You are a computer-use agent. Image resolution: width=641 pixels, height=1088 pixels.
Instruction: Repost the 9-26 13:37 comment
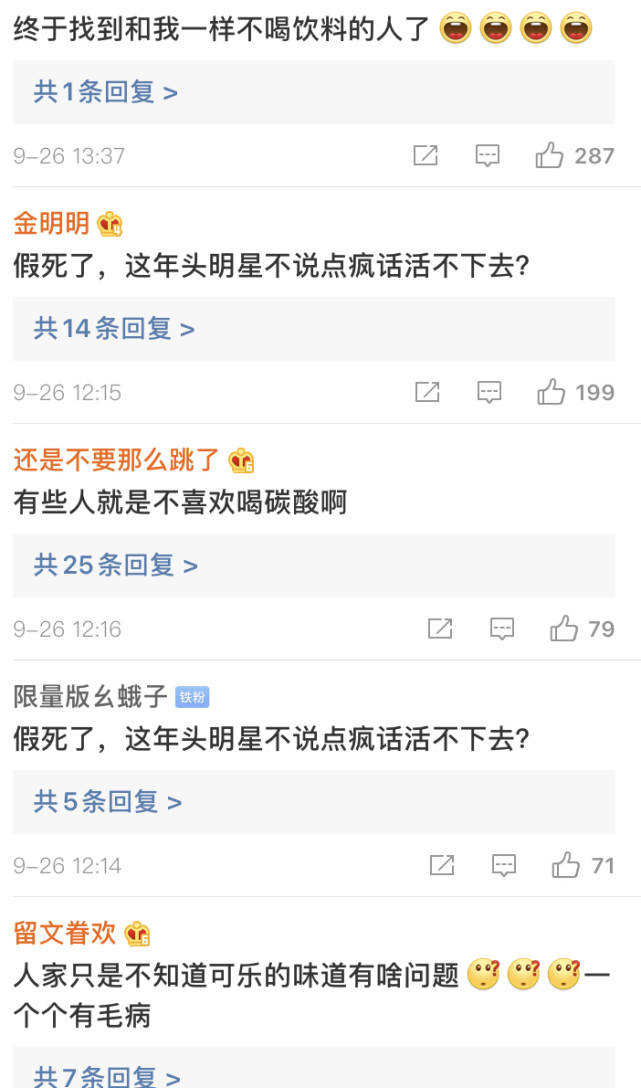tap(426, 155)
